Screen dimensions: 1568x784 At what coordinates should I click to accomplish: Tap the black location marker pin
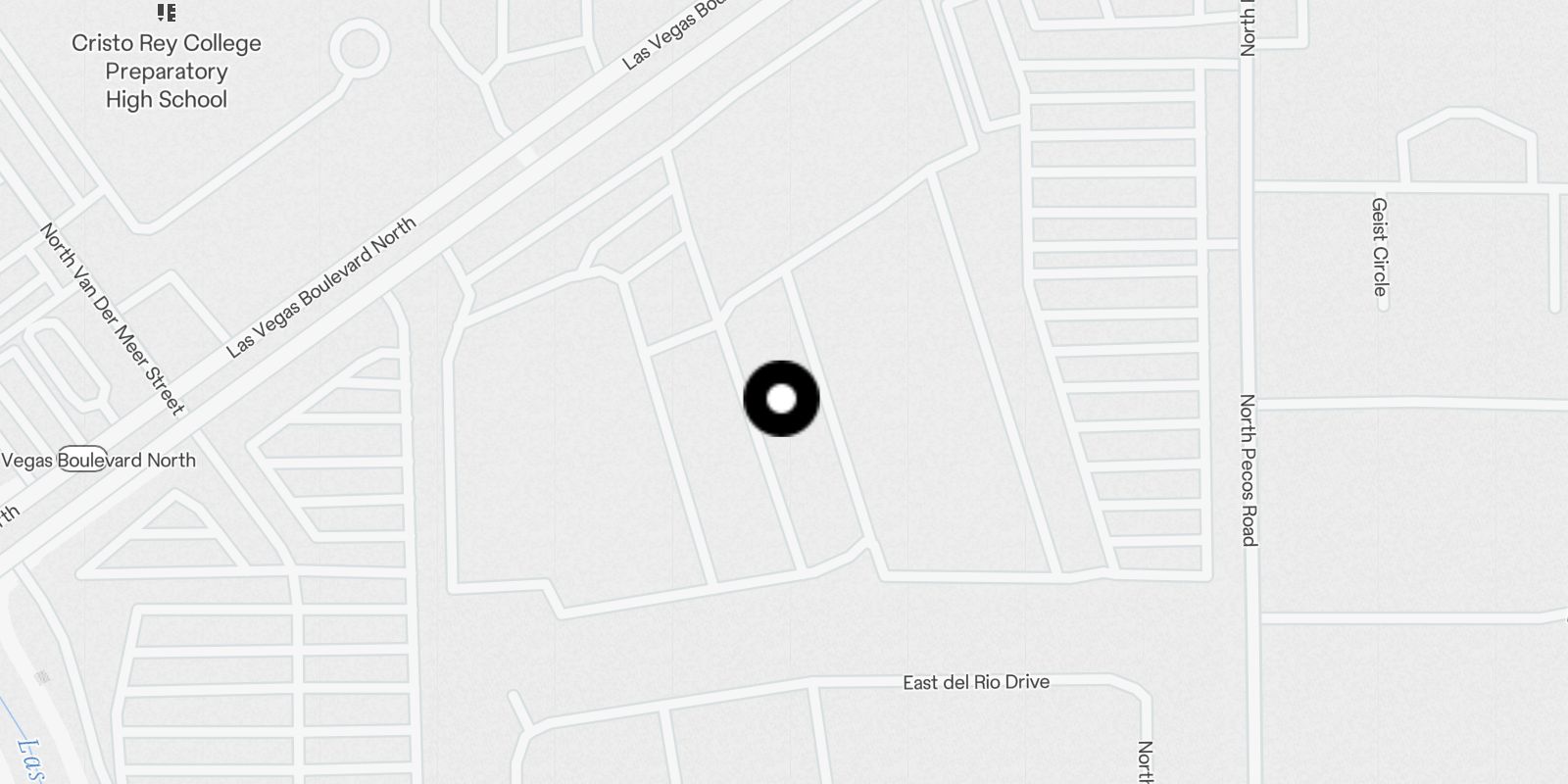[x=781, y=398]
